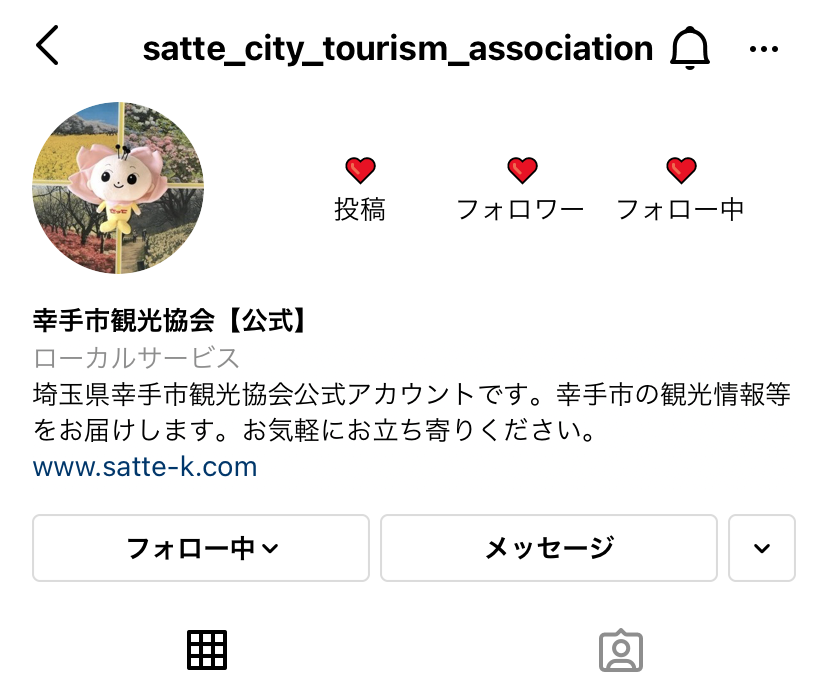
Task: Go back using the arrow icon
Action: 47,46
